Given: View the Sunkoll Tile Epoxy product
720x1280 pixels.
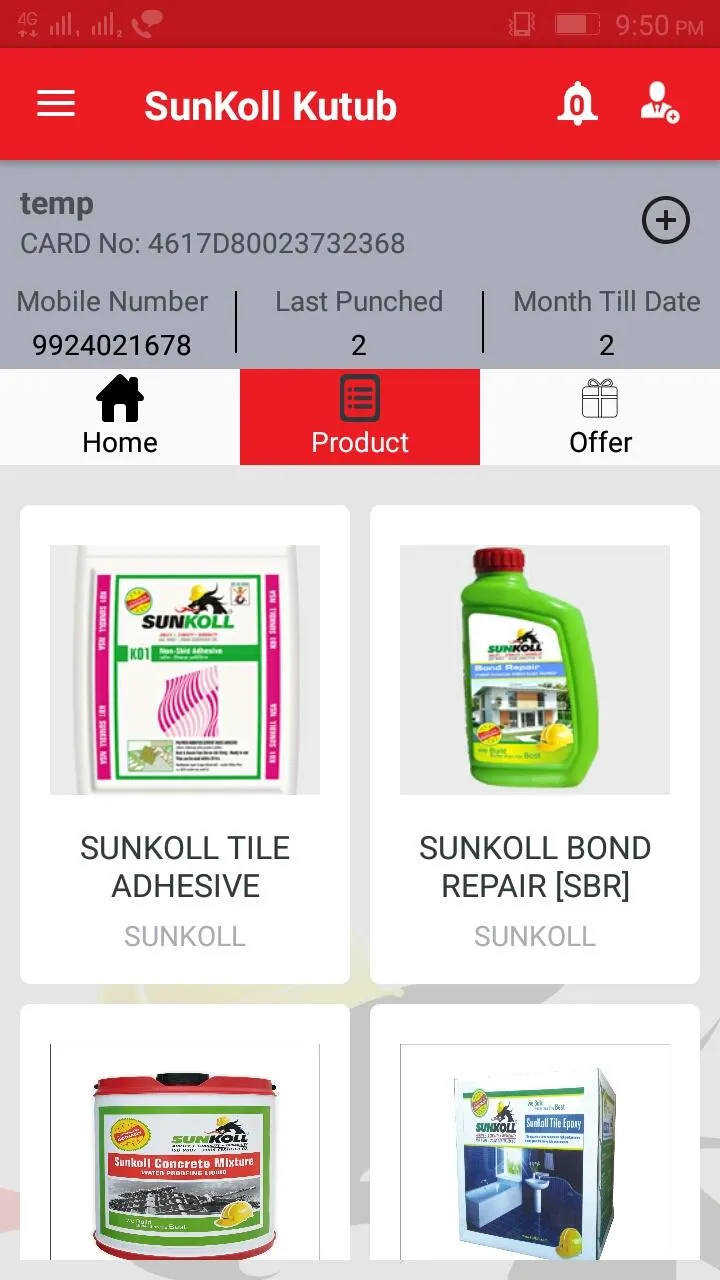Looking at the screenshot, I should 535,1140.
